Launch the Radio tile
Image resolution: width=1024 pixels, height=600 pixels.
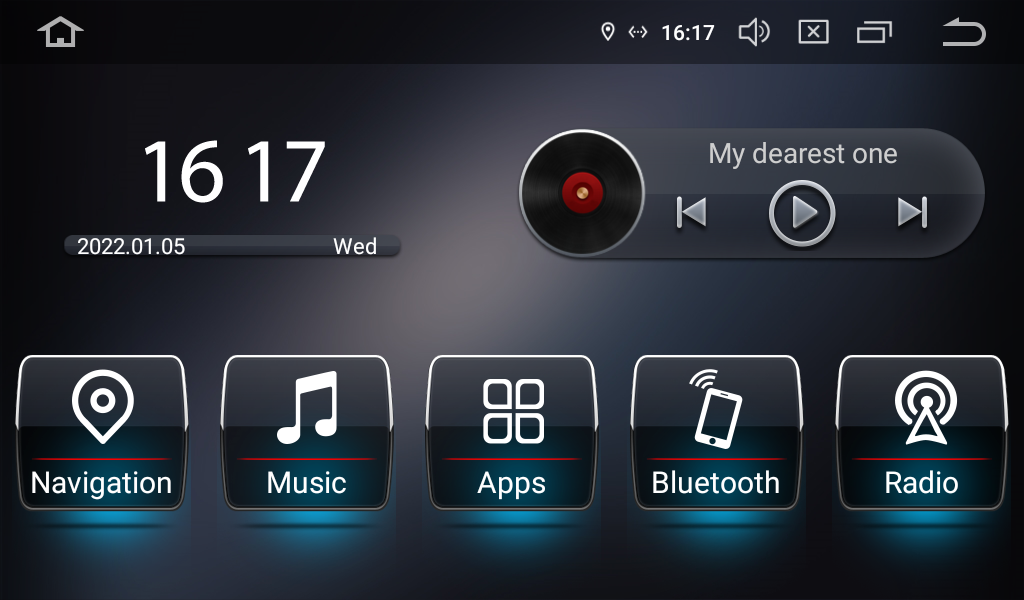coord(921,432)
